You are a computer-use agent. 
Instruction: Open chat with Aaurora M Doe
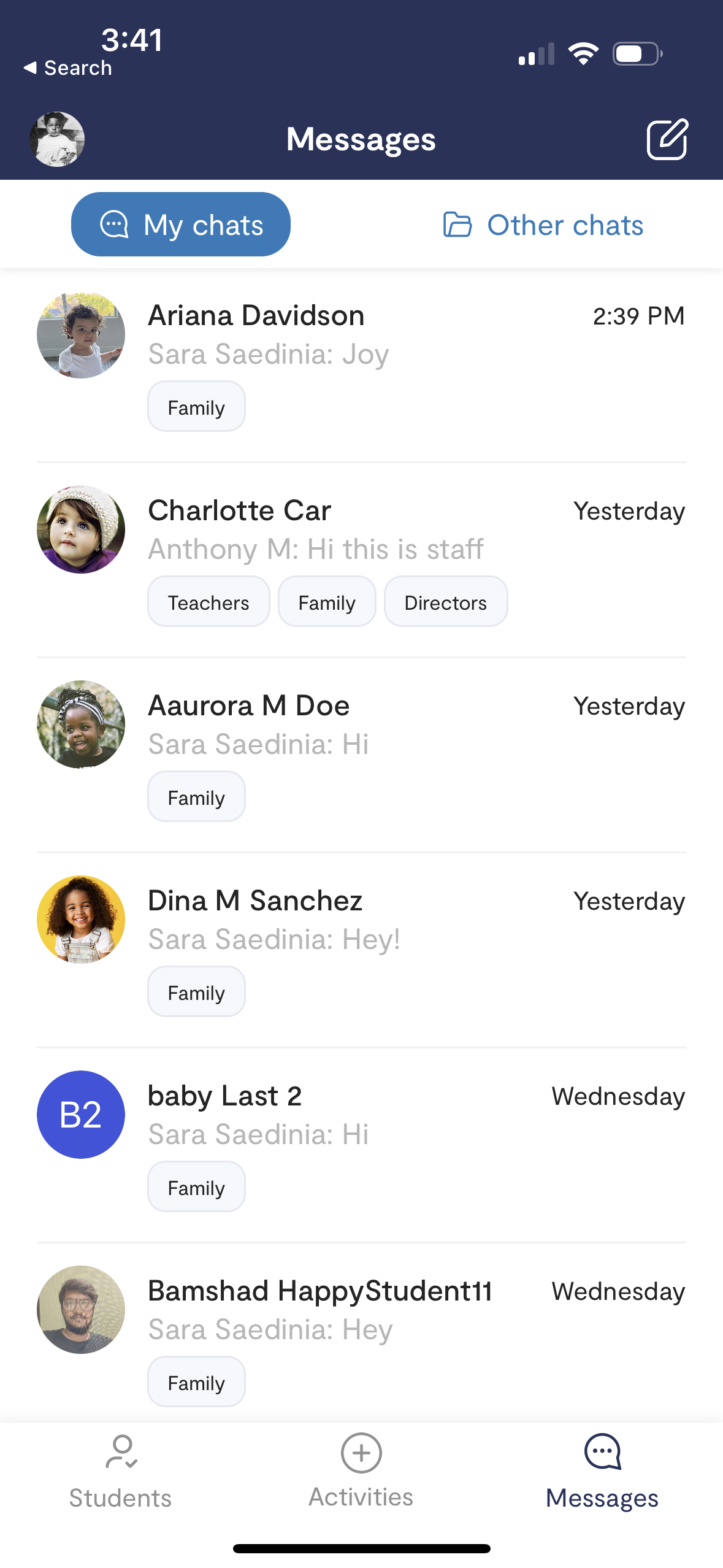pos(361,755)
